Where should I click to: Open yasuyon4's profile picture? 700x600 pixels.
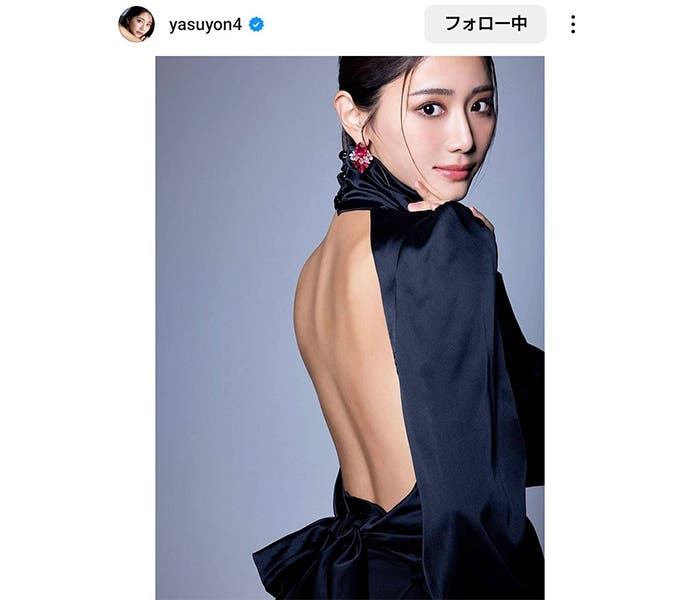[x=136, y=24]
